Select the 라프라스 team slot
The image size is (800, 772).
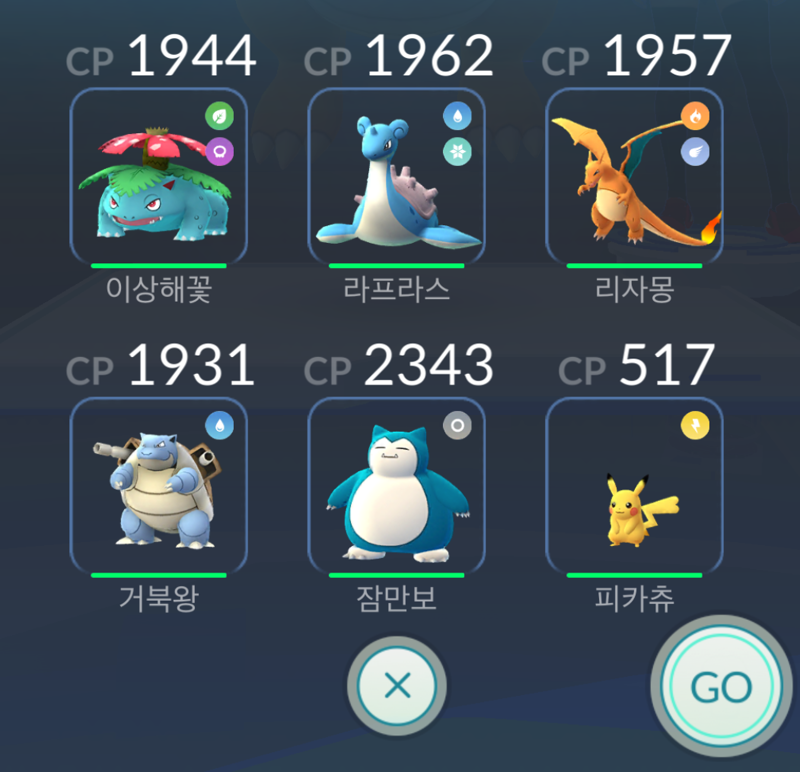pos(396,176)
